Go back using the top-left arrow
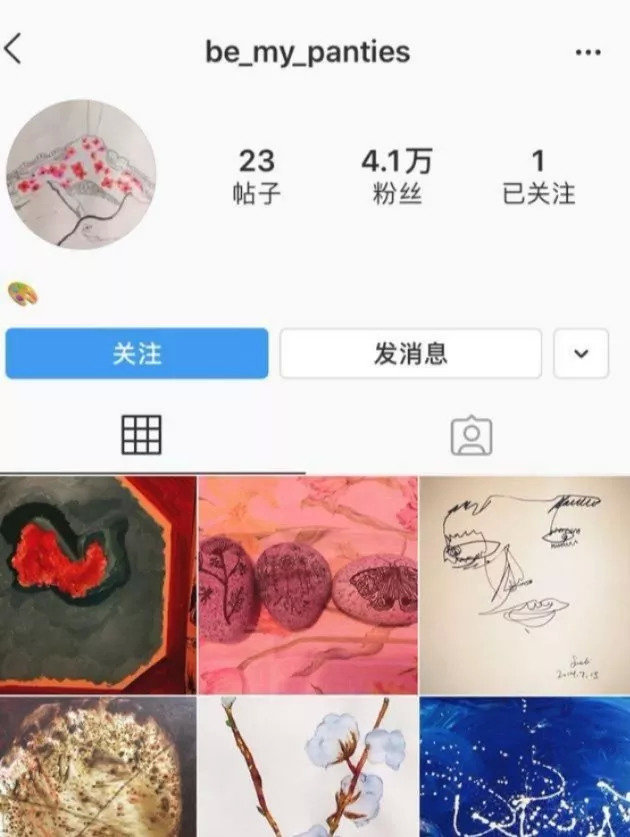630x837 pixels. tap(14, 49)
